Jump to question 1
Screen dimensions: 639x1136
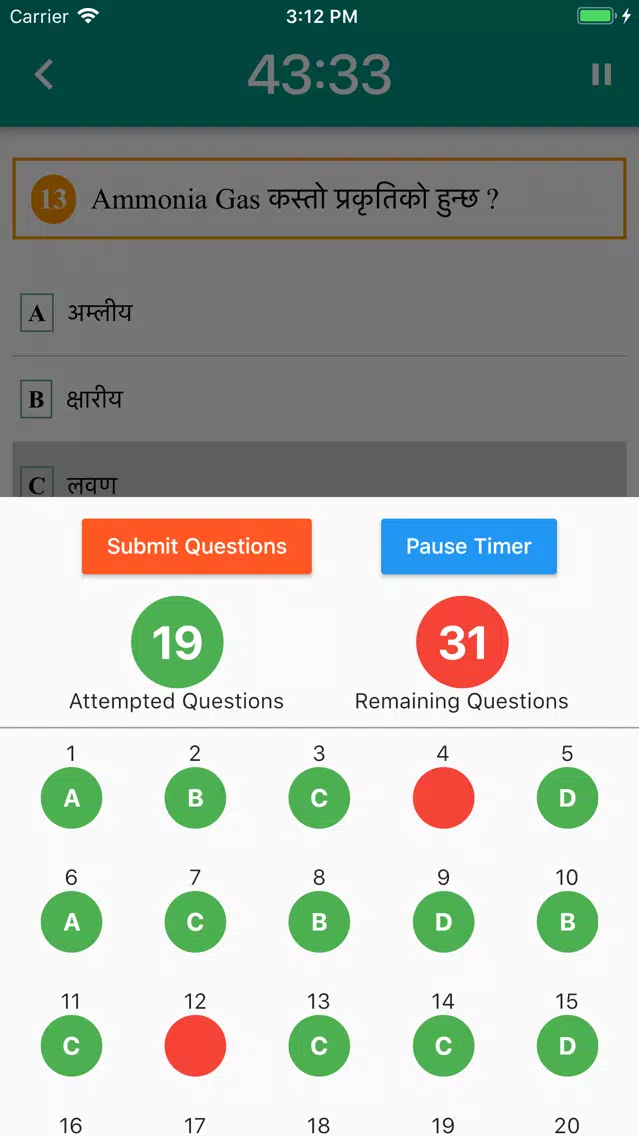click(71, 798)
